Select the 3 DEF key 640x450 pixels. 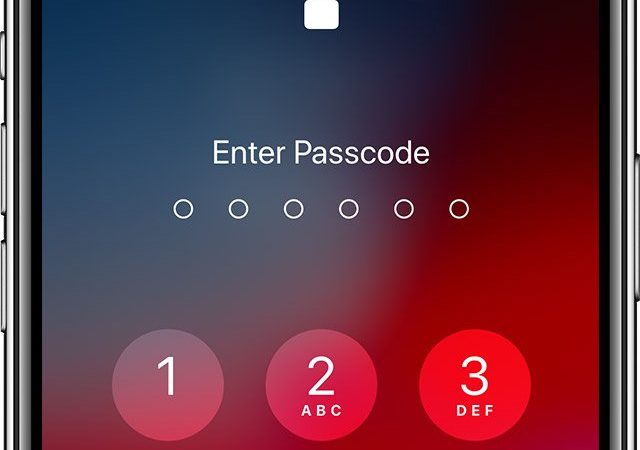coord(474,383)
